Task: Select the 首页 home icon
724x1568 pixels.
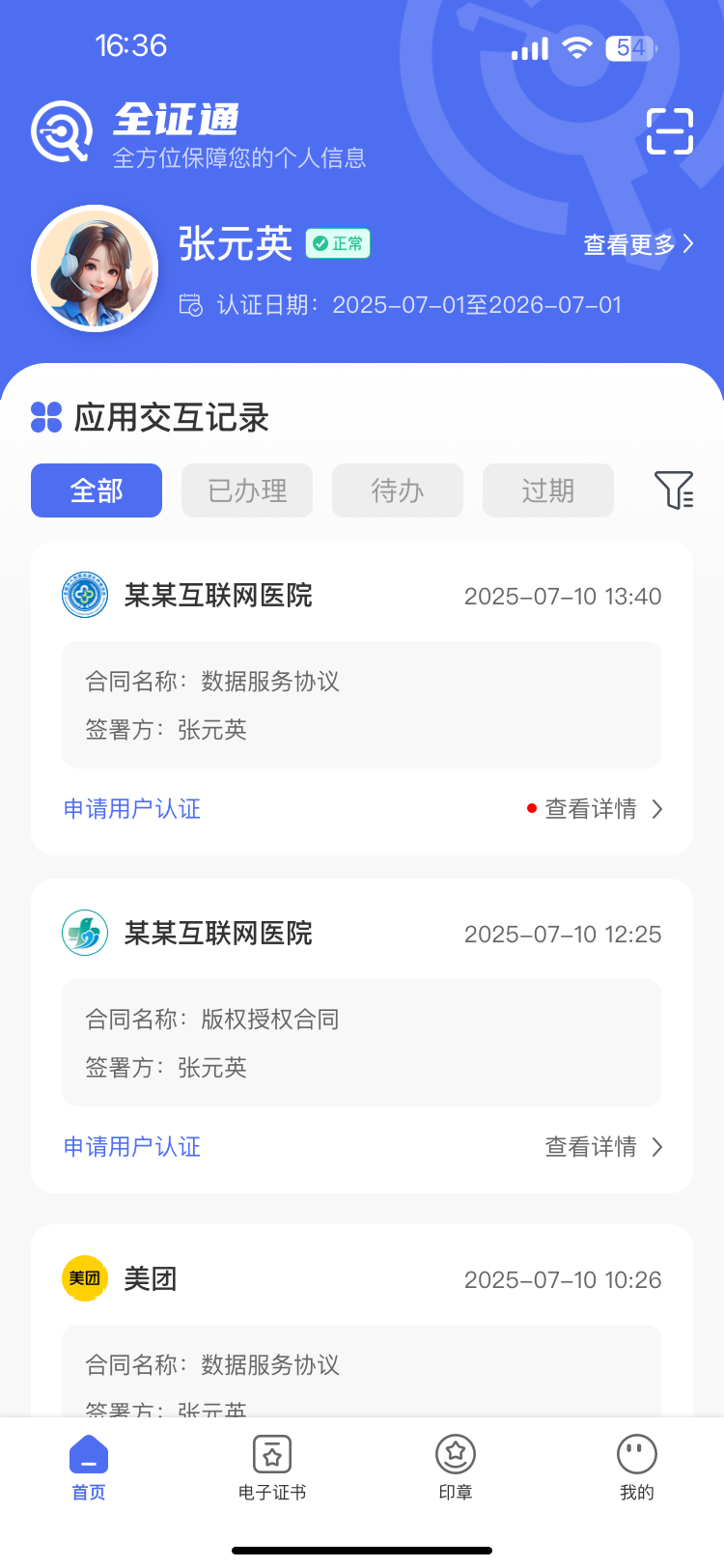Action: [88, 1453]
